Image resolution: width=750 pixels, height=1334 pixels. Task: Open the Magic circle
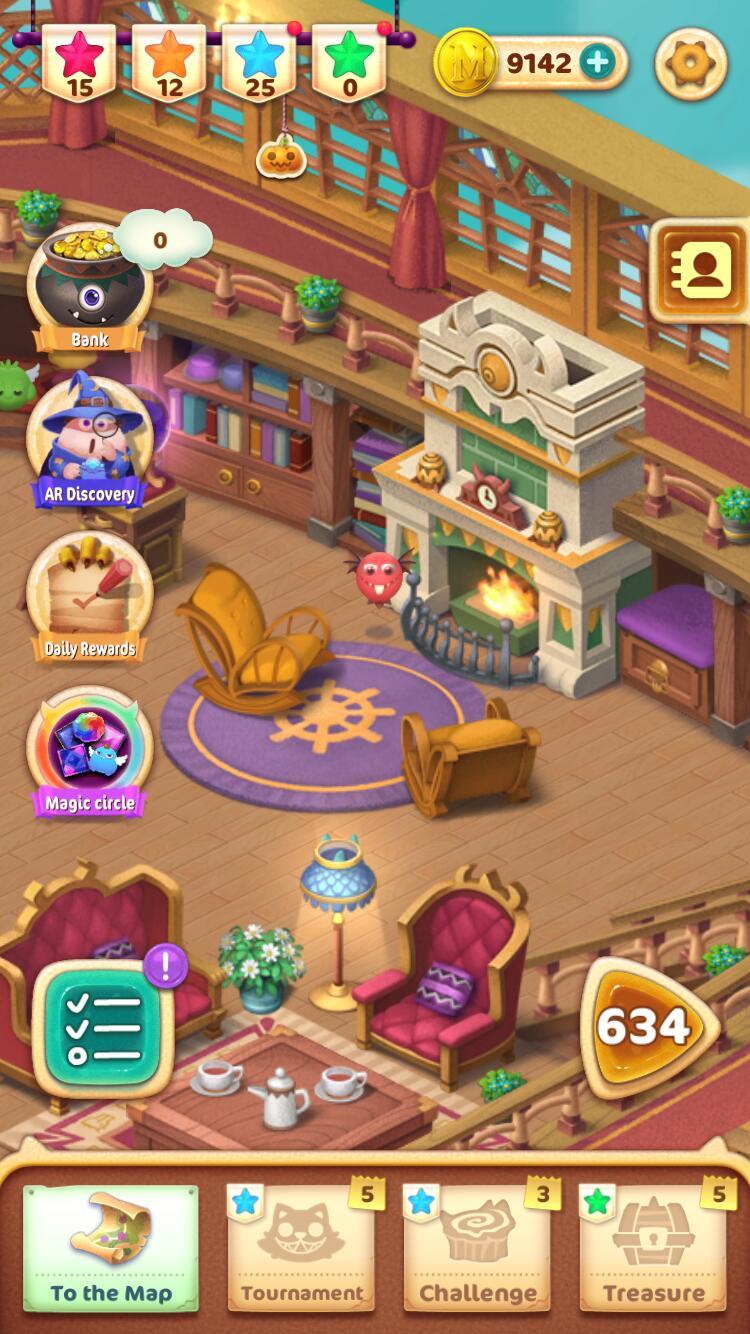tap(89, 752)
